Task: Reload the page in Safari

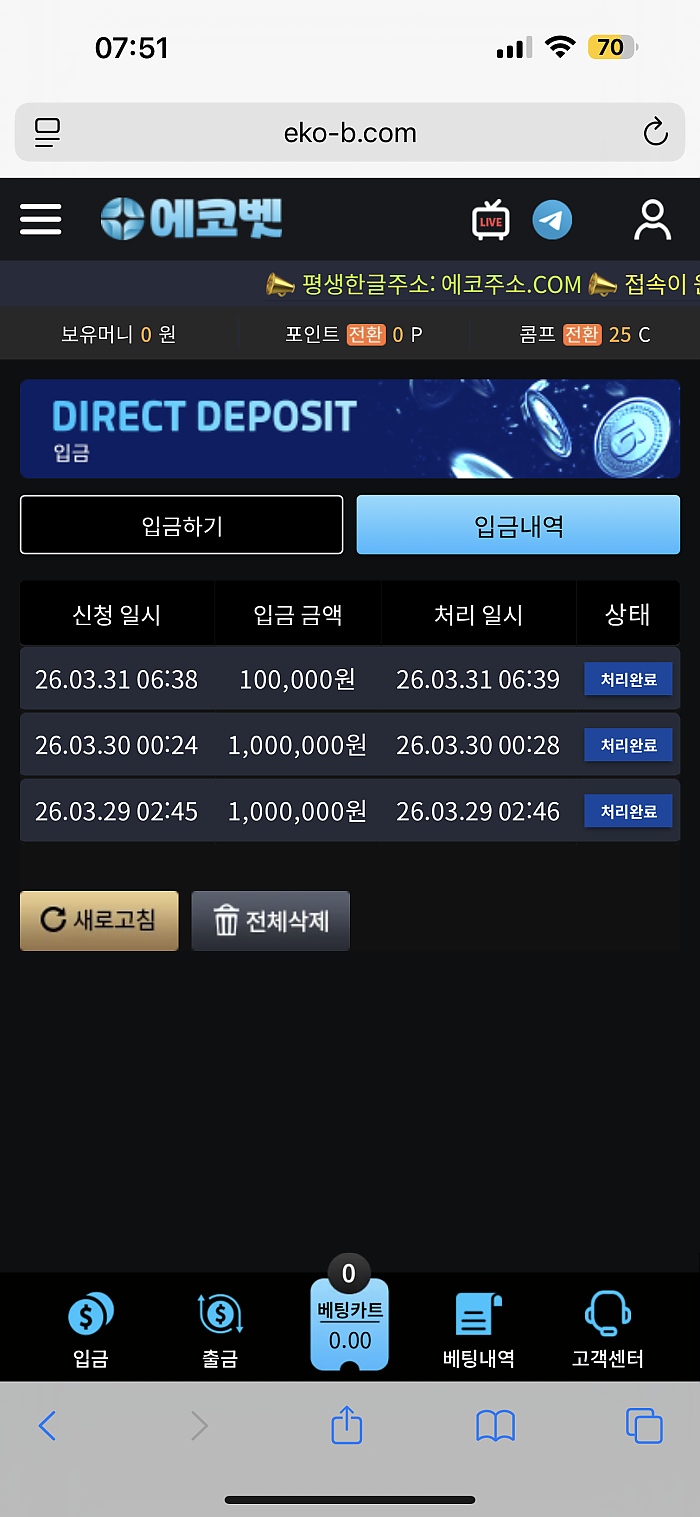Action: (x=655, y=133)
